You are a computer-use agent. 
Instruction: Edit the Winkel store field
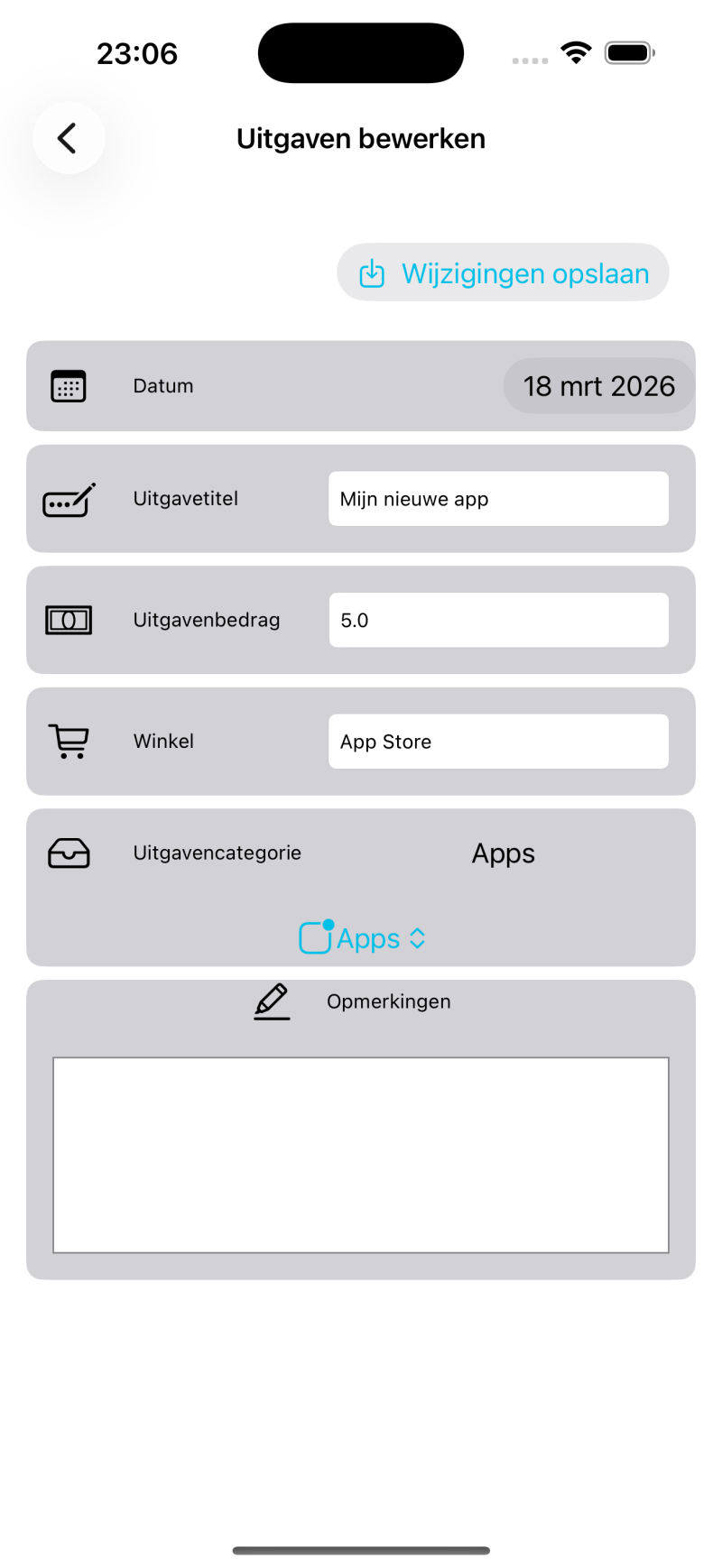coord(498,742)
